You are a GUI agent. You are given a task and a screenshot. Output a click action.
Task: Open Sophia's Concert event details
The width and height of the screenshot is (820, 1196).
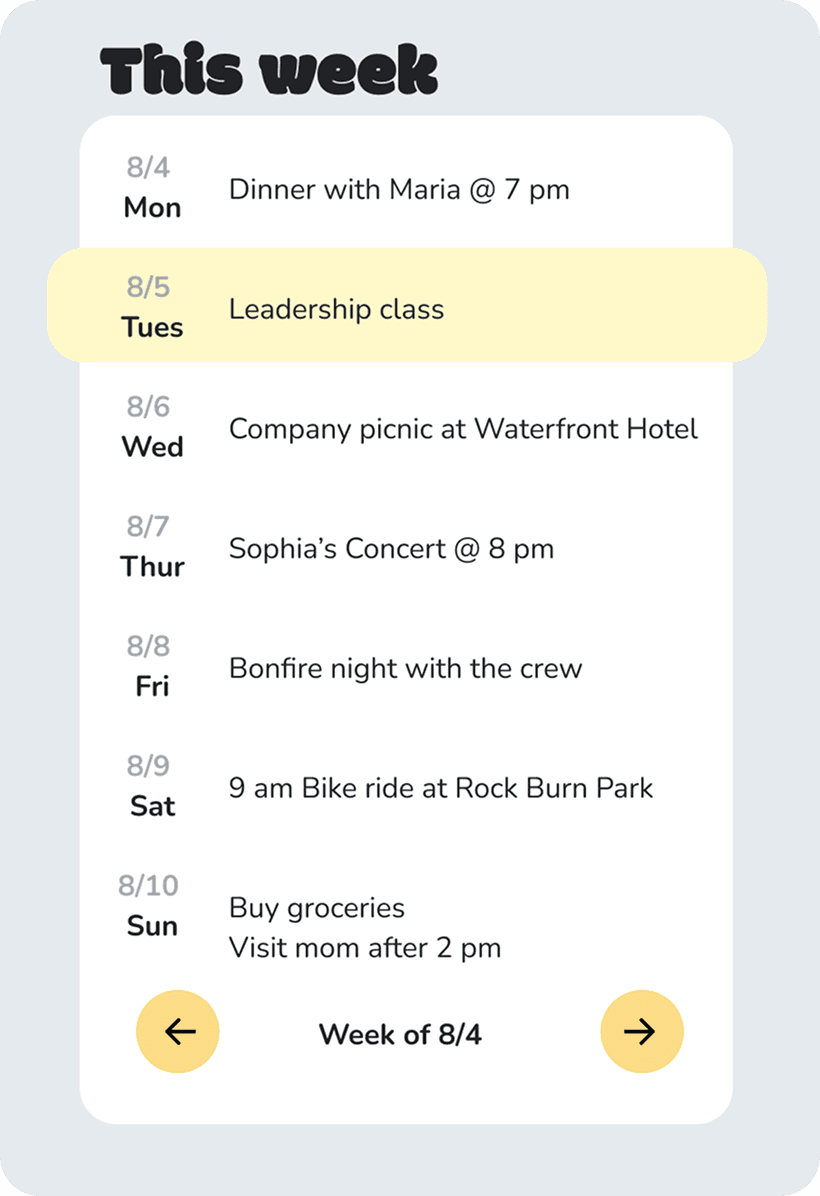pyautogui.click(x=391, y=548)
